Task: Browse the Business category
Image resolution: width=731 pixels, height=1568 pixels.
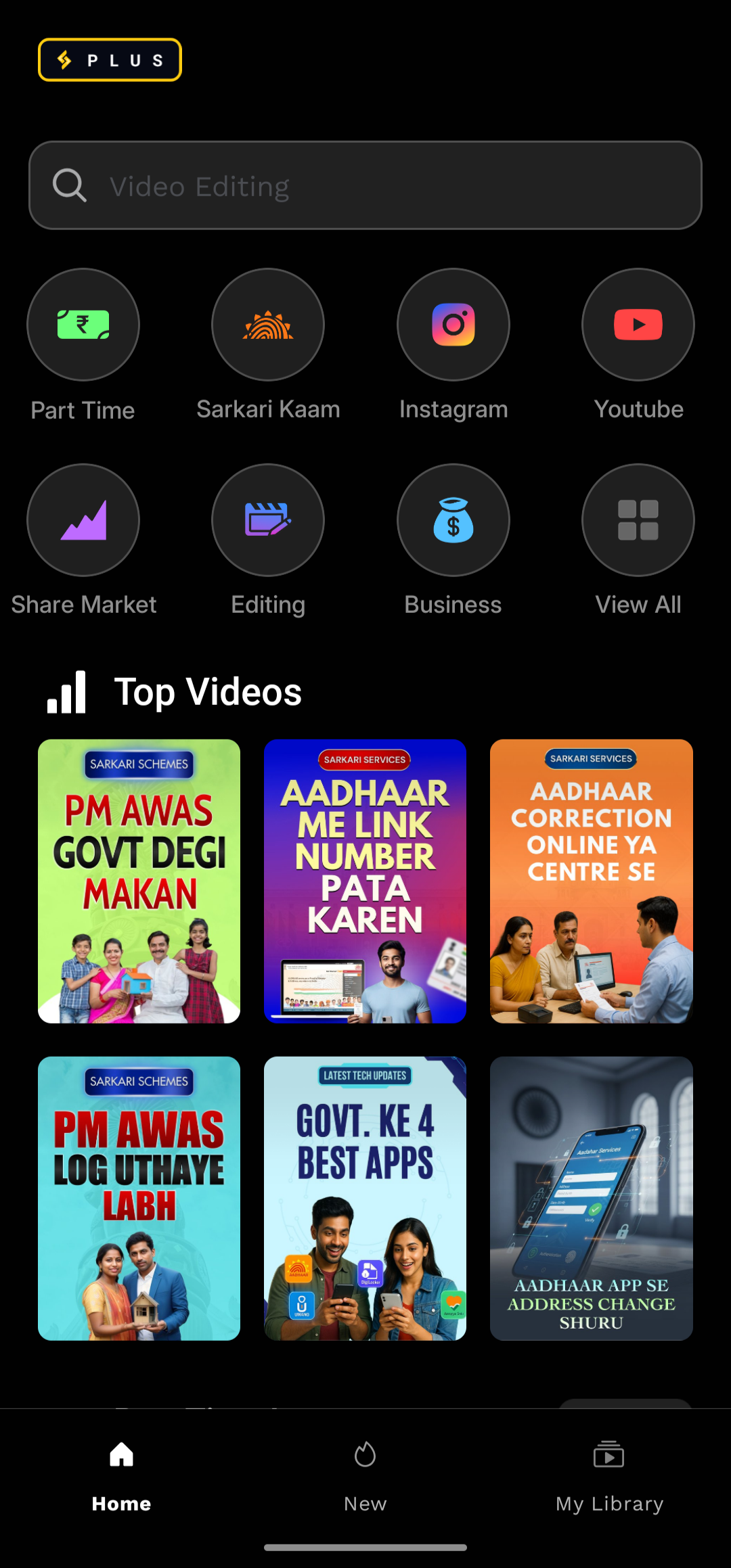Action: pyautogui.click(x=453, y=520)
